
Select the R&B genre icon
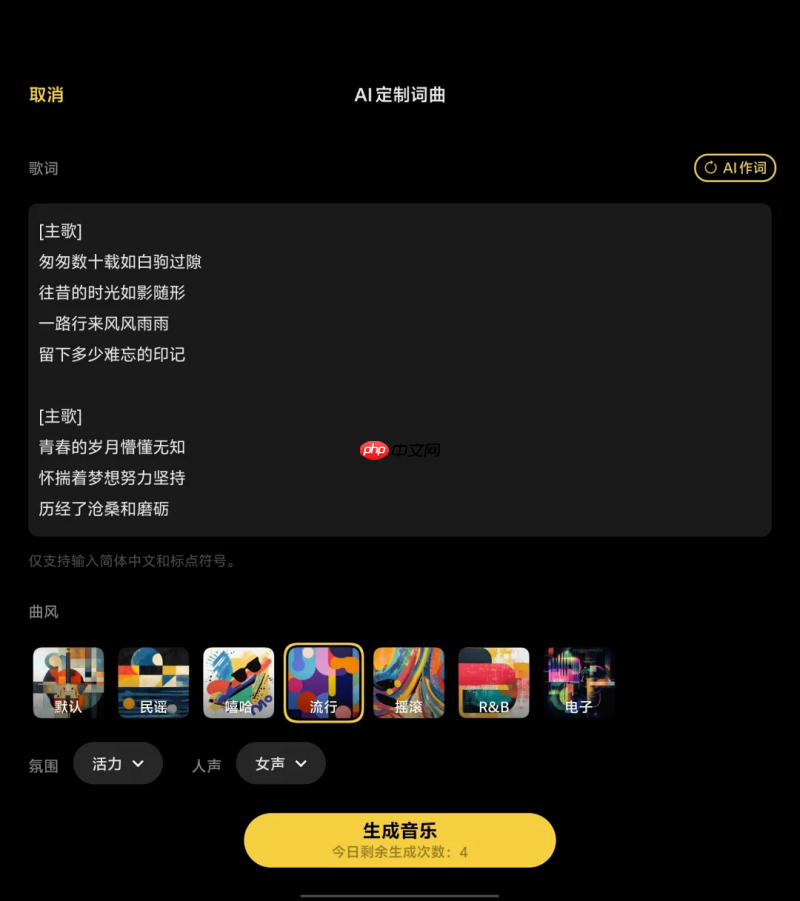coord(494,683)
